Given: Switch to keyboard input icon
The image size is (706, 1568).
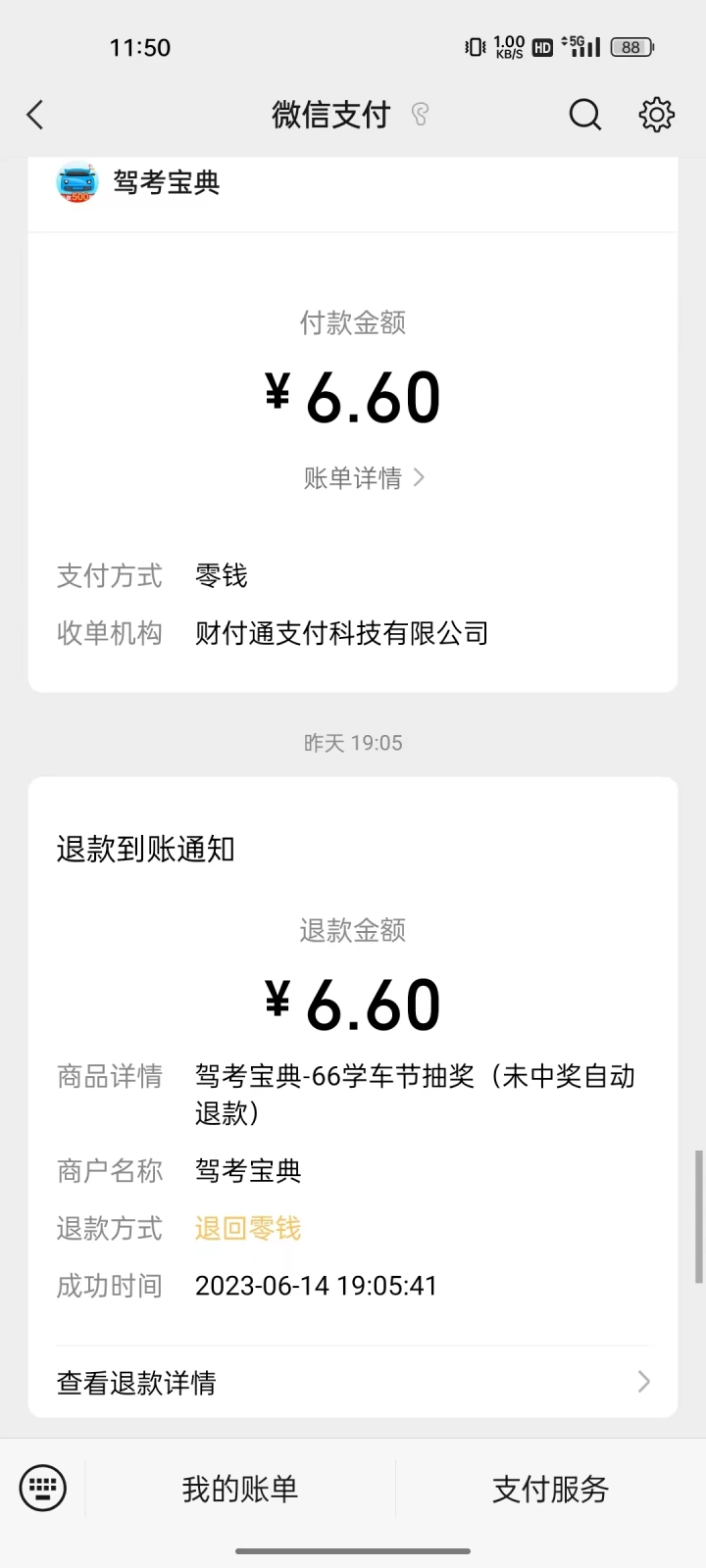Looking at the screenshot, I should click(43, 1489).
